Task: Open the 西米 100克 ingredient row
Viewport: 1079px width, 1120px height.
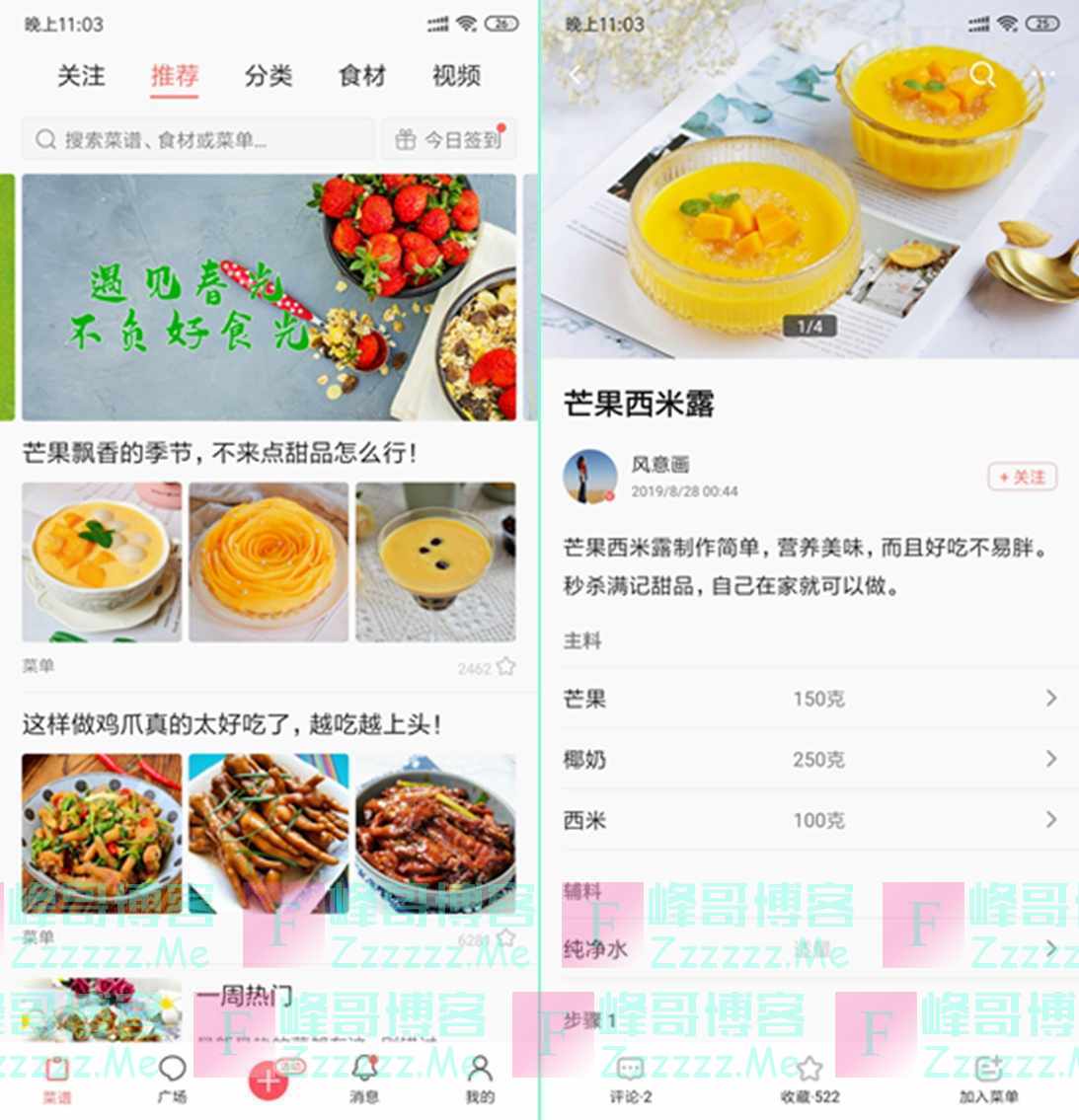Action: [809, 819]
